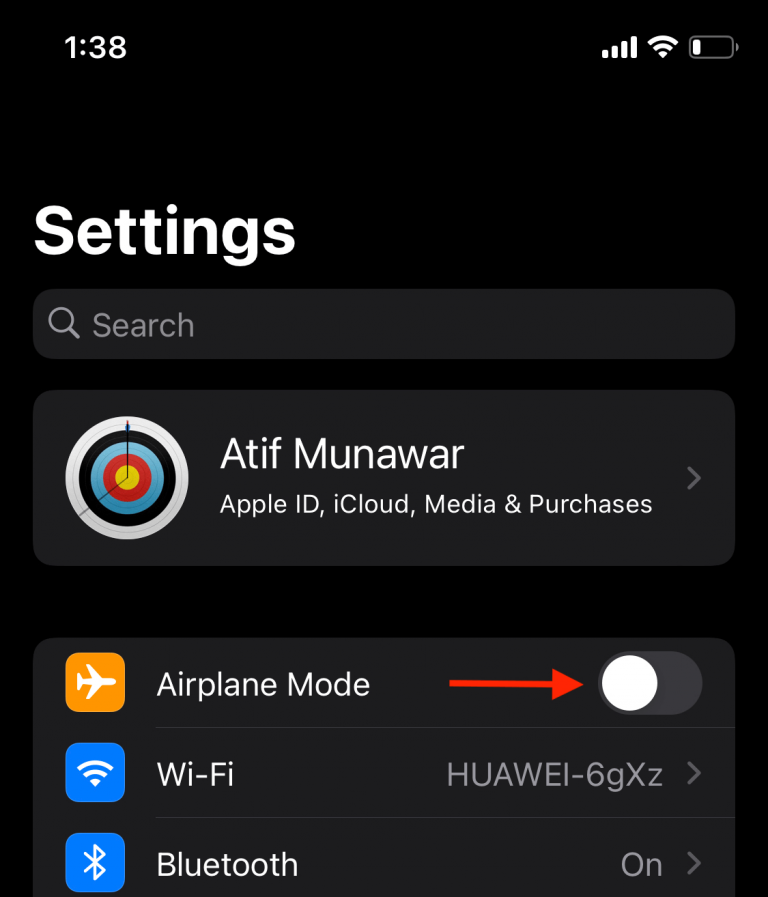
Task: Tap the magnifying glass in the search bar
Action: pos(63,324)
